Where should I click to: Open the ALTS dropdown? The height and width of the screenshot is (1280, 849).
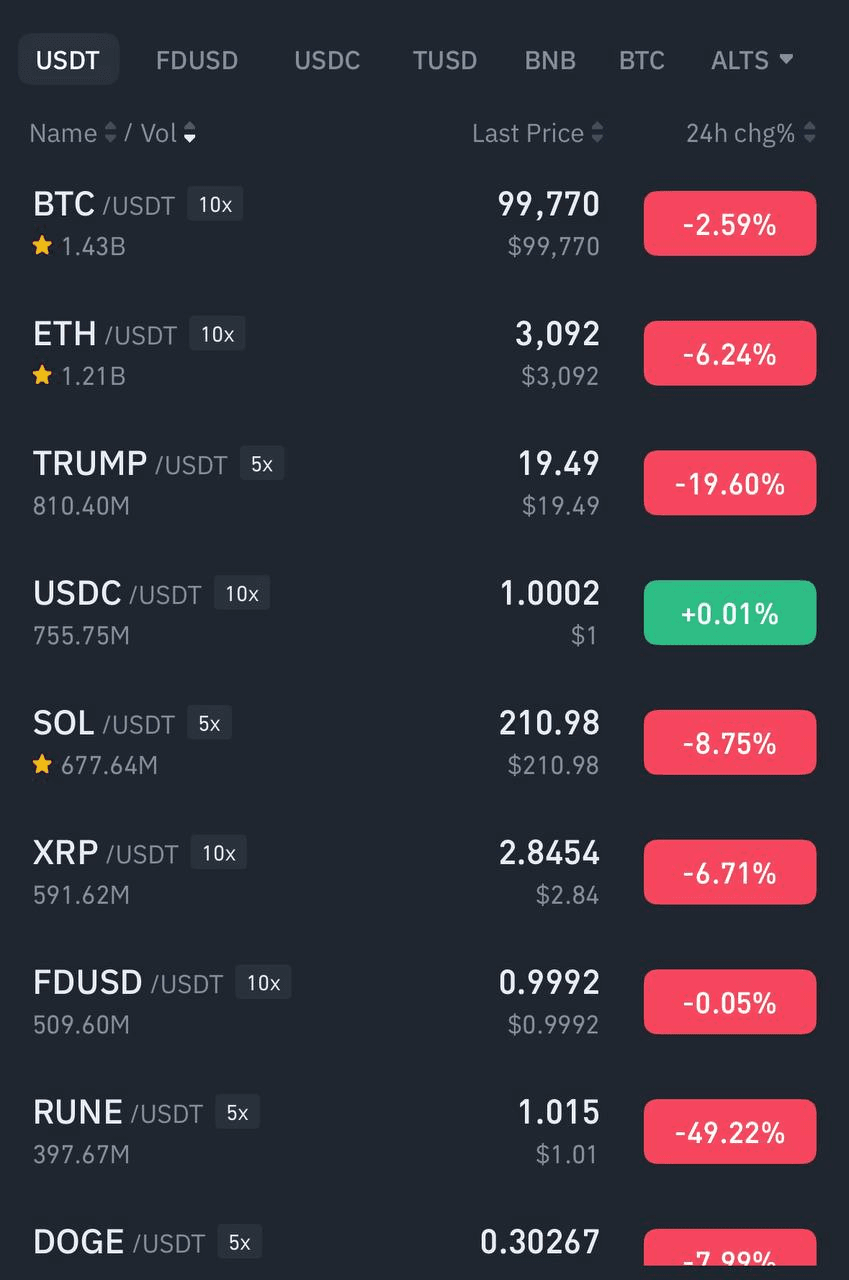point(752,60)
